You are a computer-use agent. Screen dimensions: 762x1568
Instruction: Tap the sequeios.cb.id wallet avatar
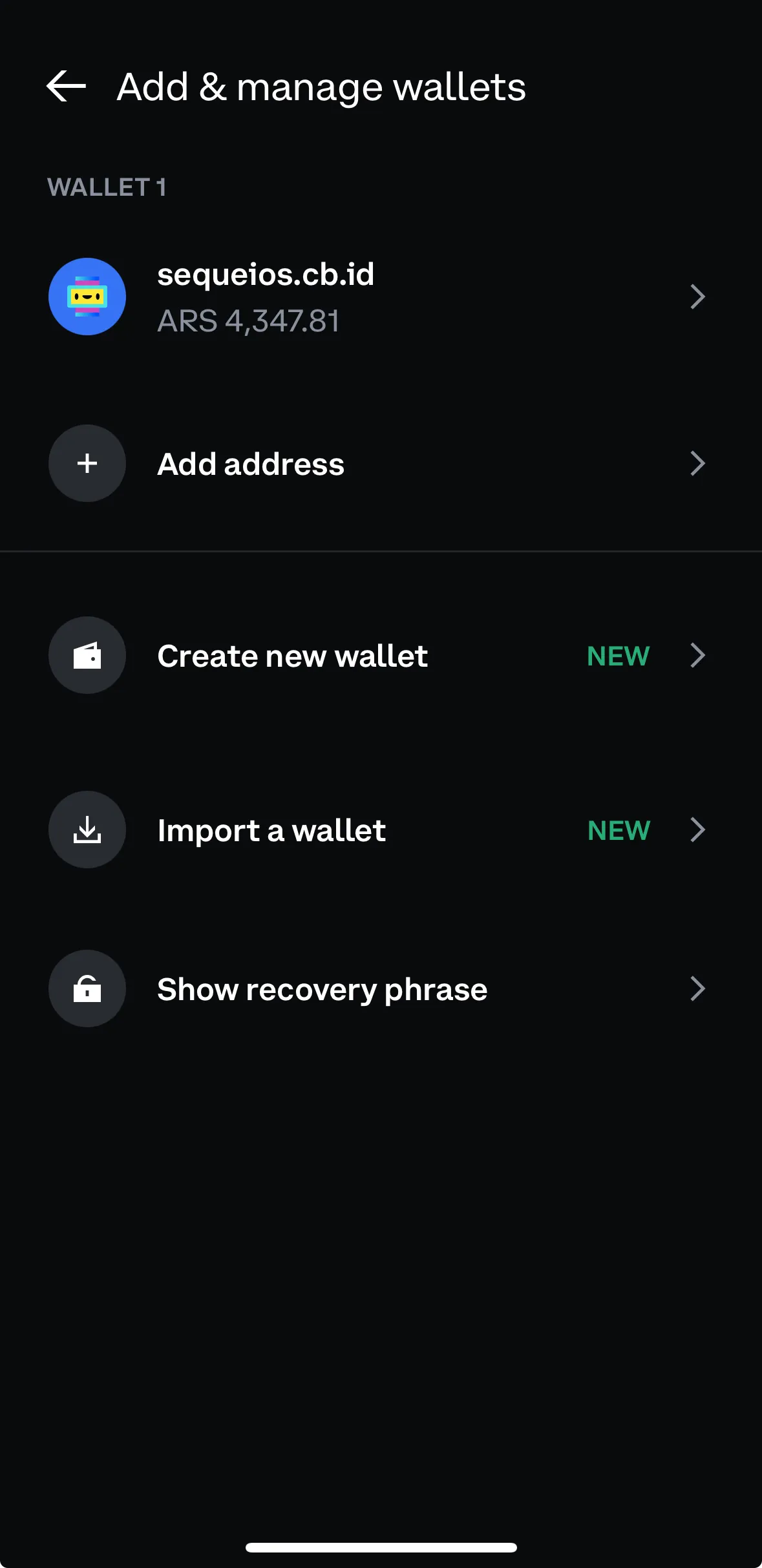click(x=87, y=297)
